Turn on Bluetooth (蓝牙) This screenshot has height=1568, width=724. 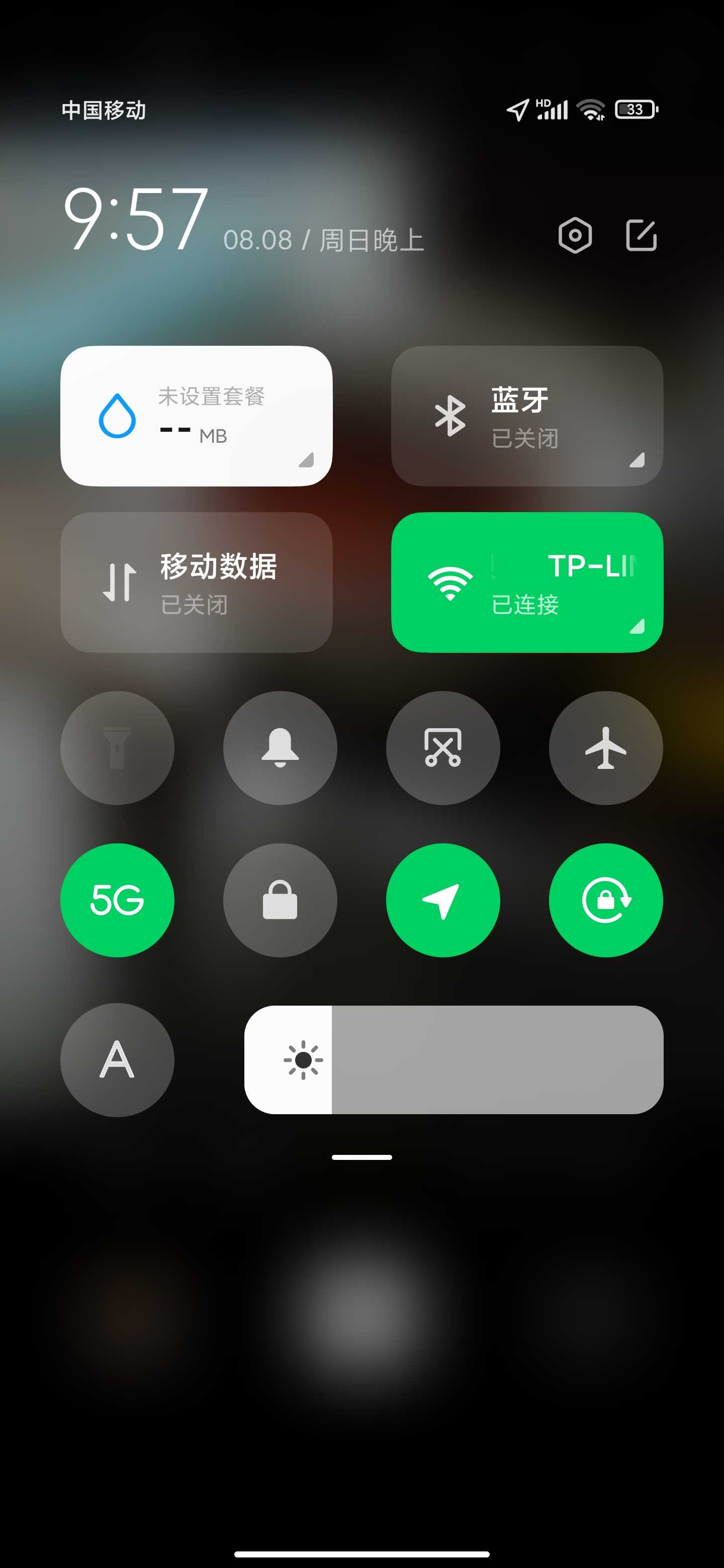click(x=527, y=416)
